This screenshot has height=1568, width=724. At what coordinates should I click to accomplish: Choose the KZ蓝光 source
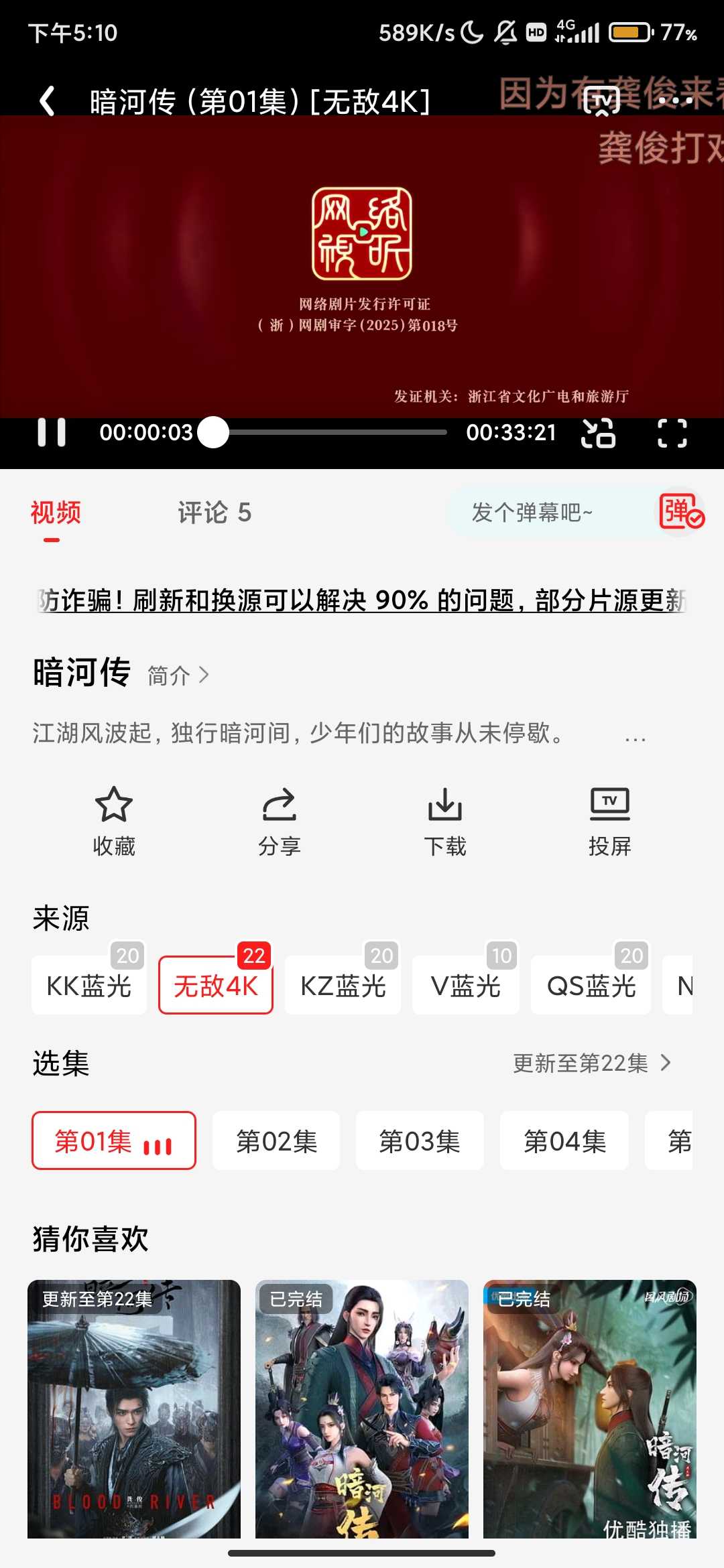343,986
